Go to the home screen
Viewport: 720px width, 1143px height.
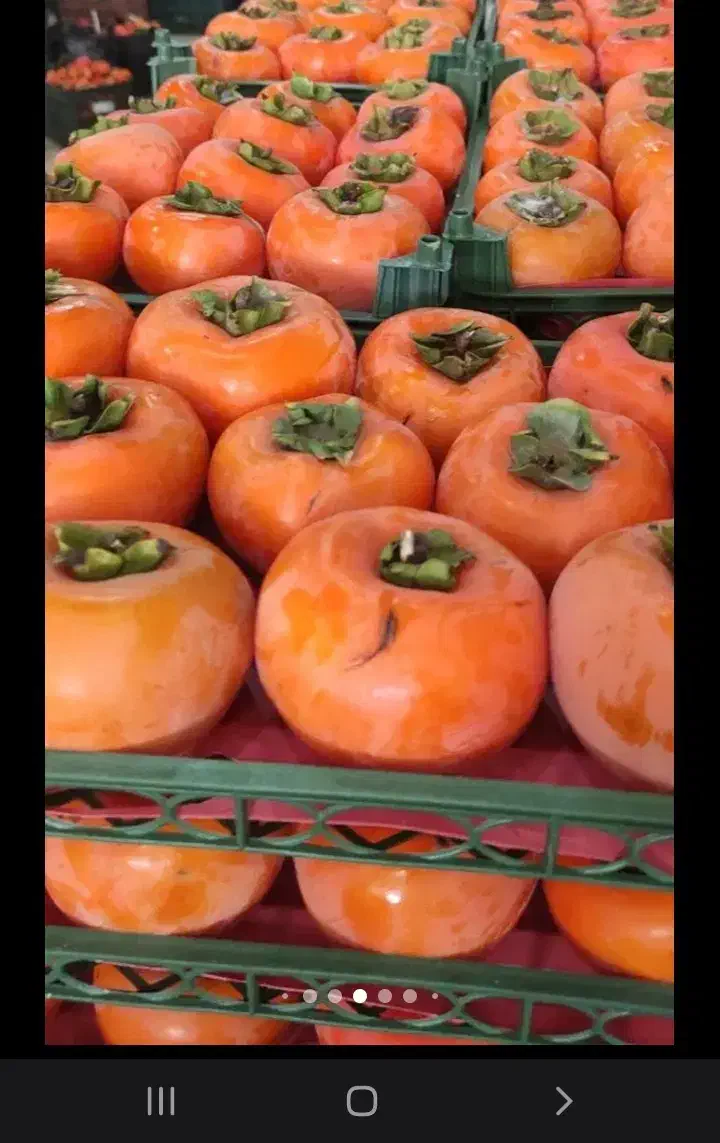coord(361,1101)
